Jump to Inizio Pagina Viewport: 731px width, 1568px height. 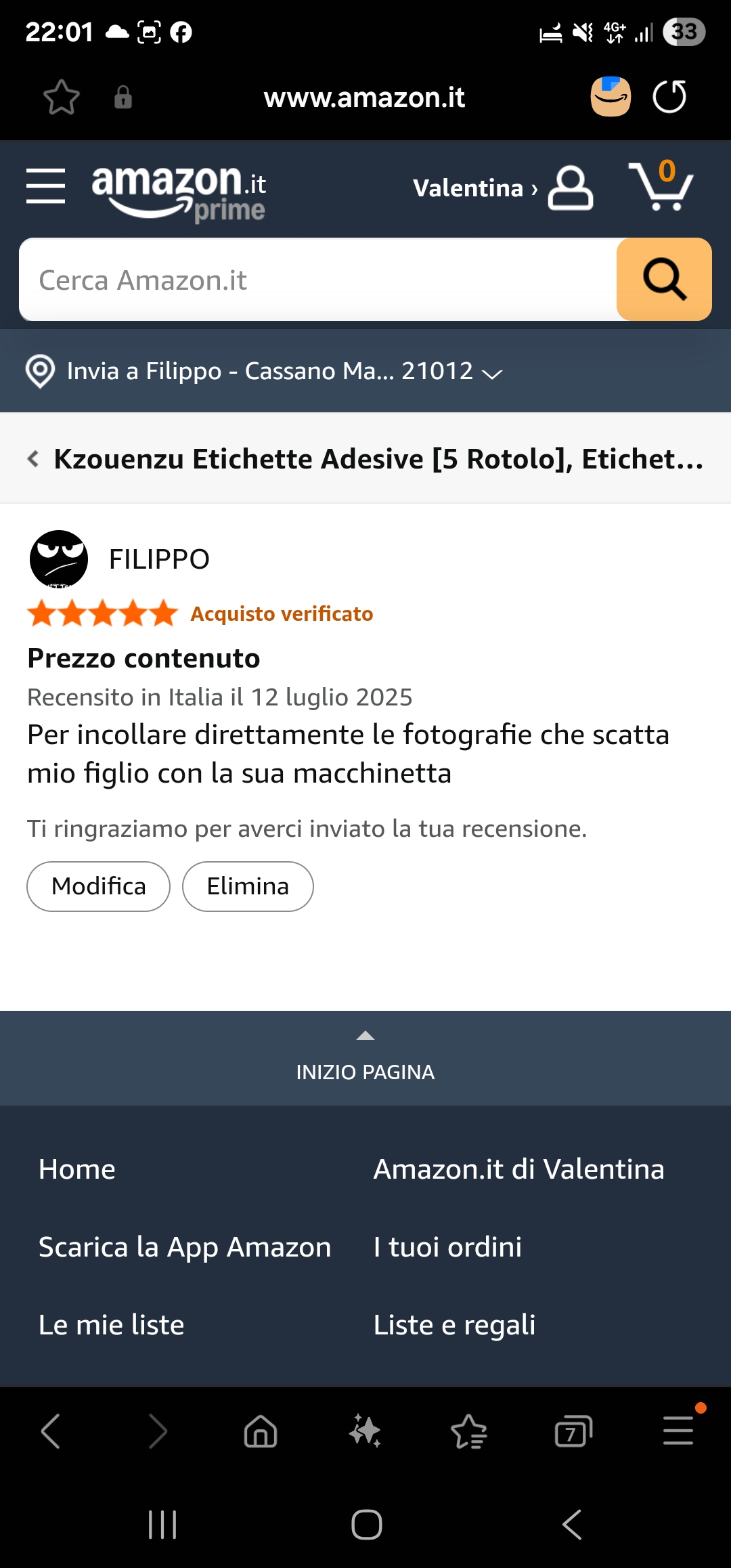click(365, 1058)
